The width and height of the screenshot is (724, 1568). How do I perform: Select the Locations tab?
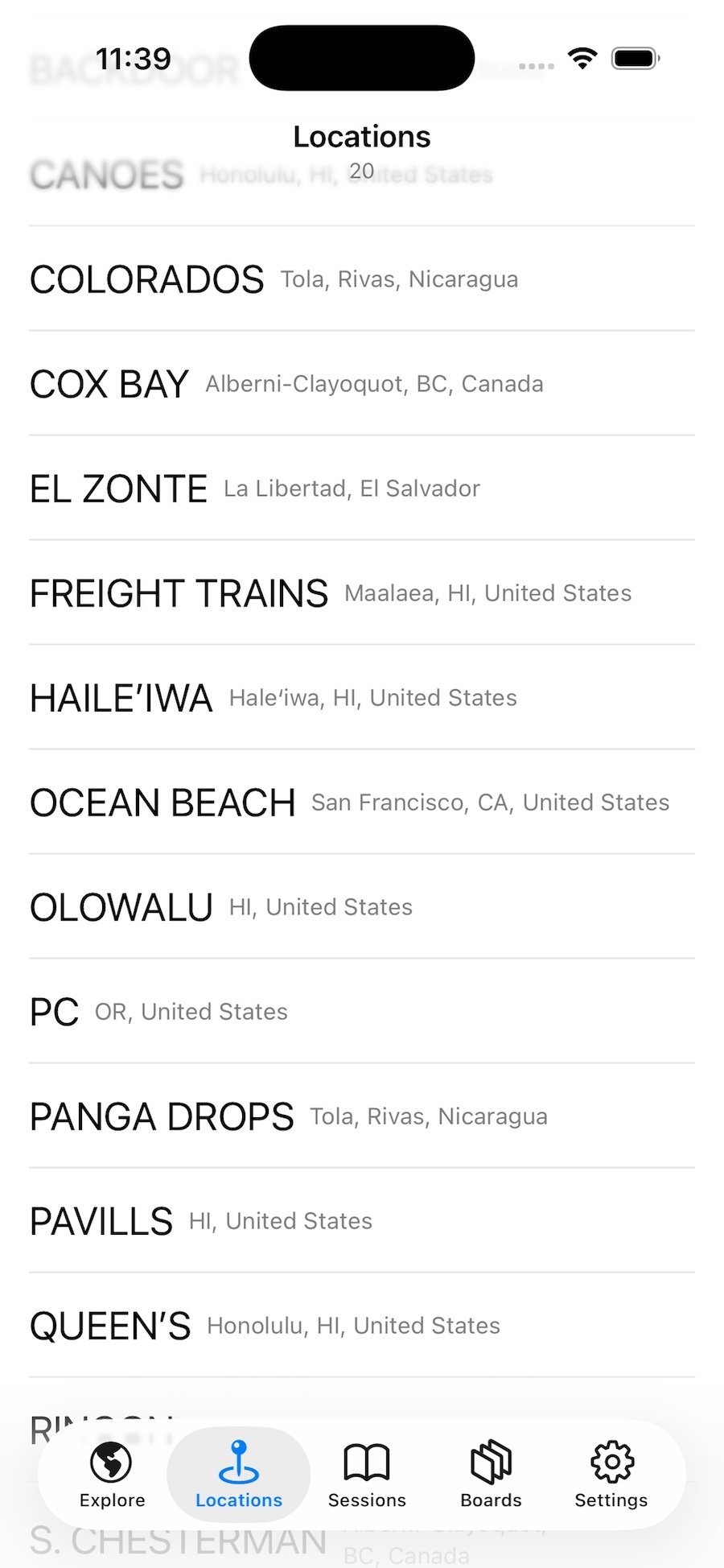coord(239,1475)
